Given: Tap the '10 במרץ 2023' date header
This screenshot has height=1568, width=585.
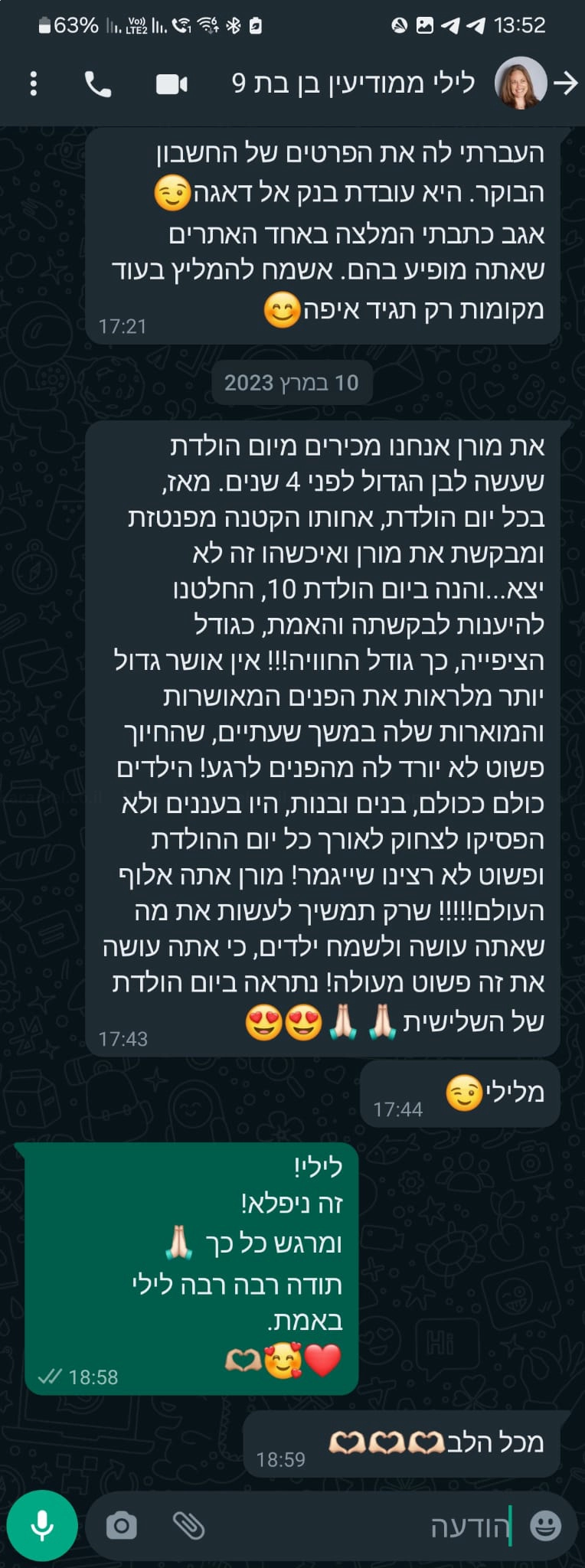Looking at the screenshot, I should (292, 383).
